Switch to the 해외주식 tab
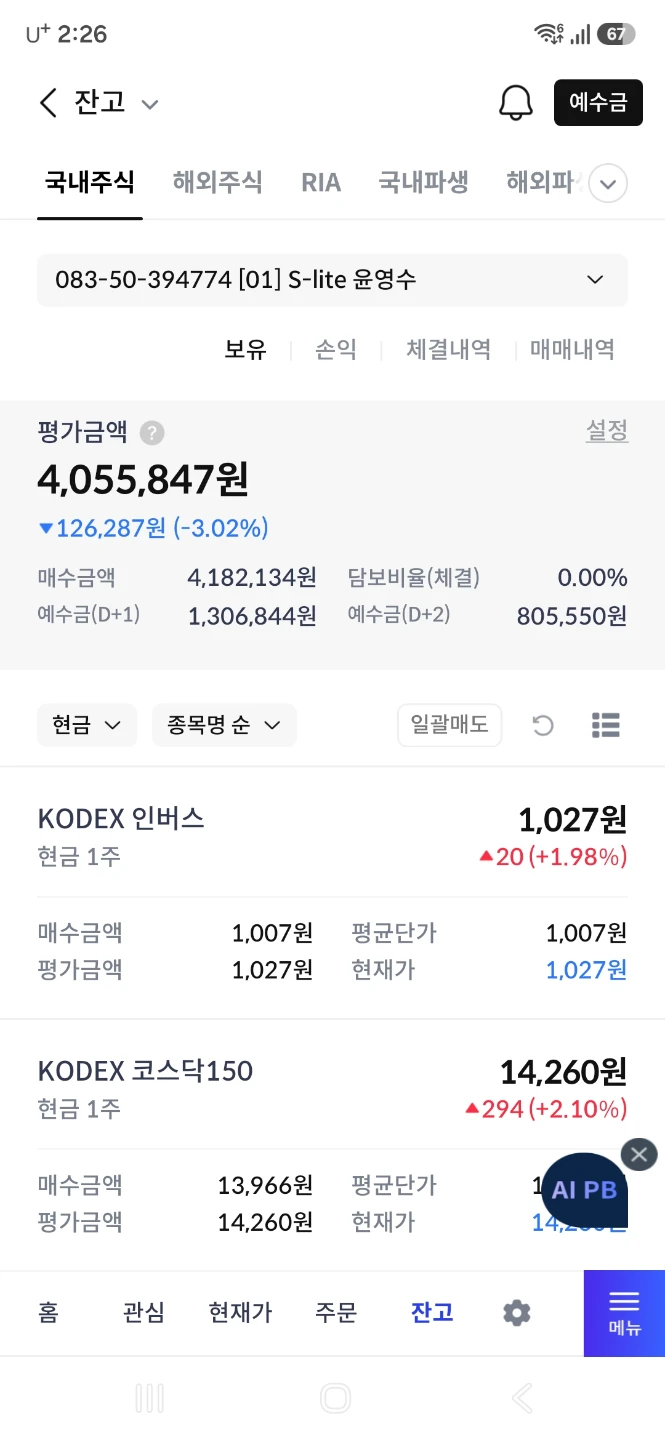 [x=217, y=182]
